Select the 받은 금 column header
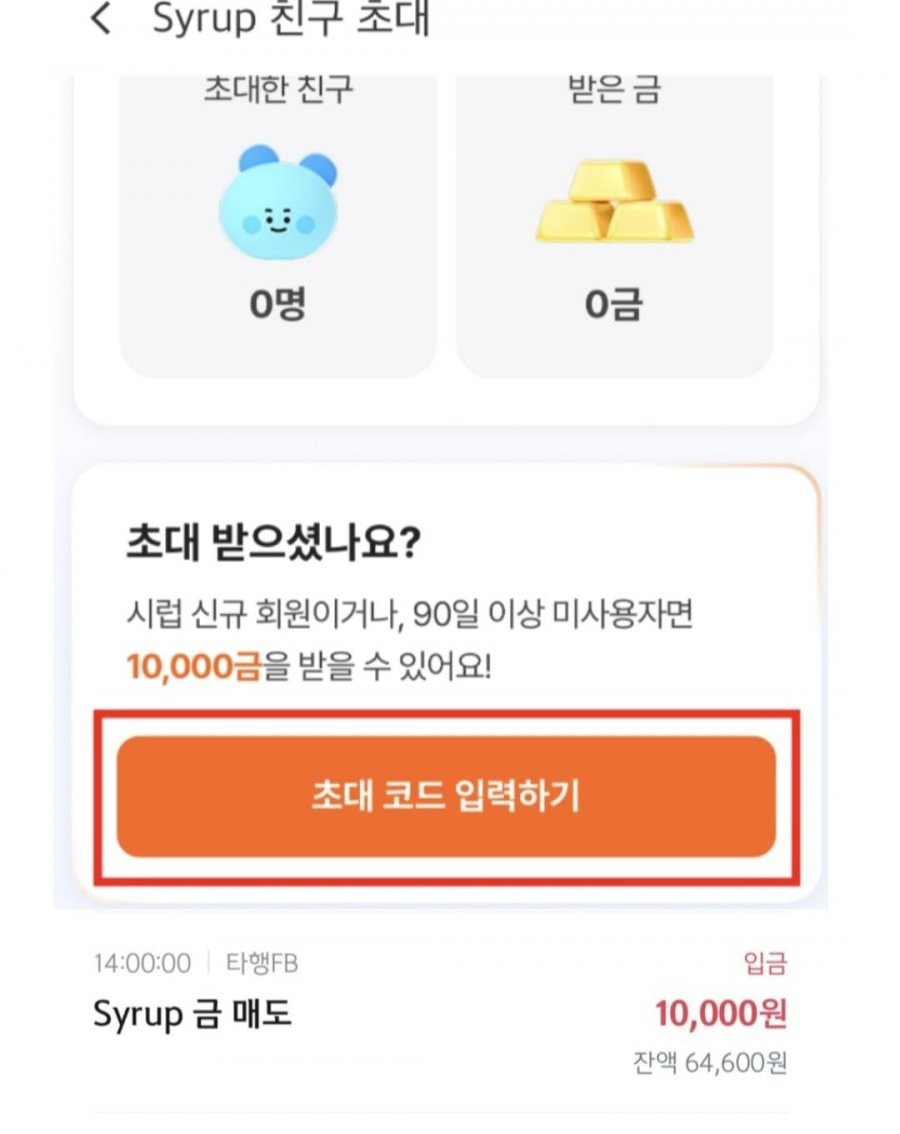This screenshot has height=1134, width=900. [x=614, y=89]
